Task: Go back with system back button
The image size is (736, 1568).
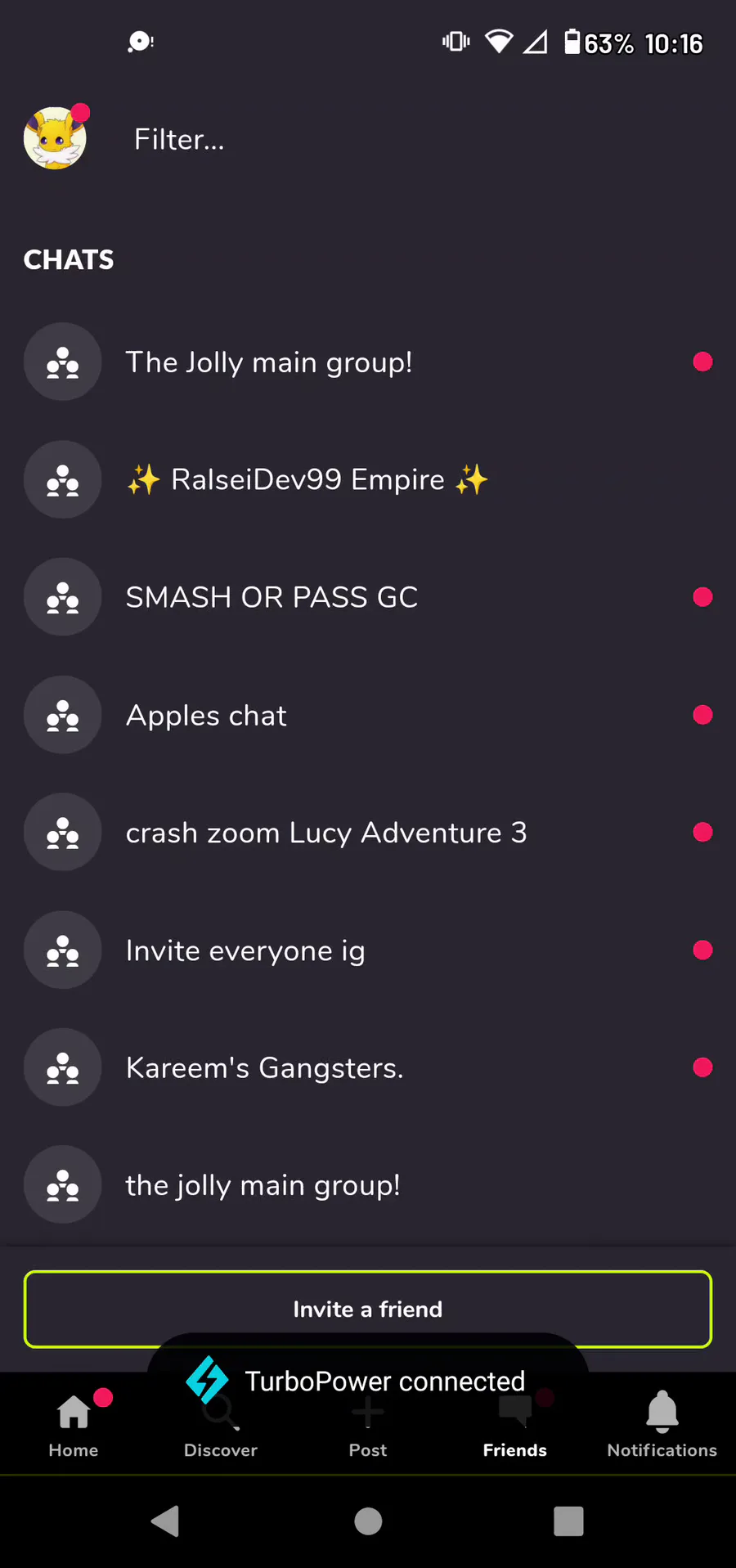Action: tap(166, 1521)
